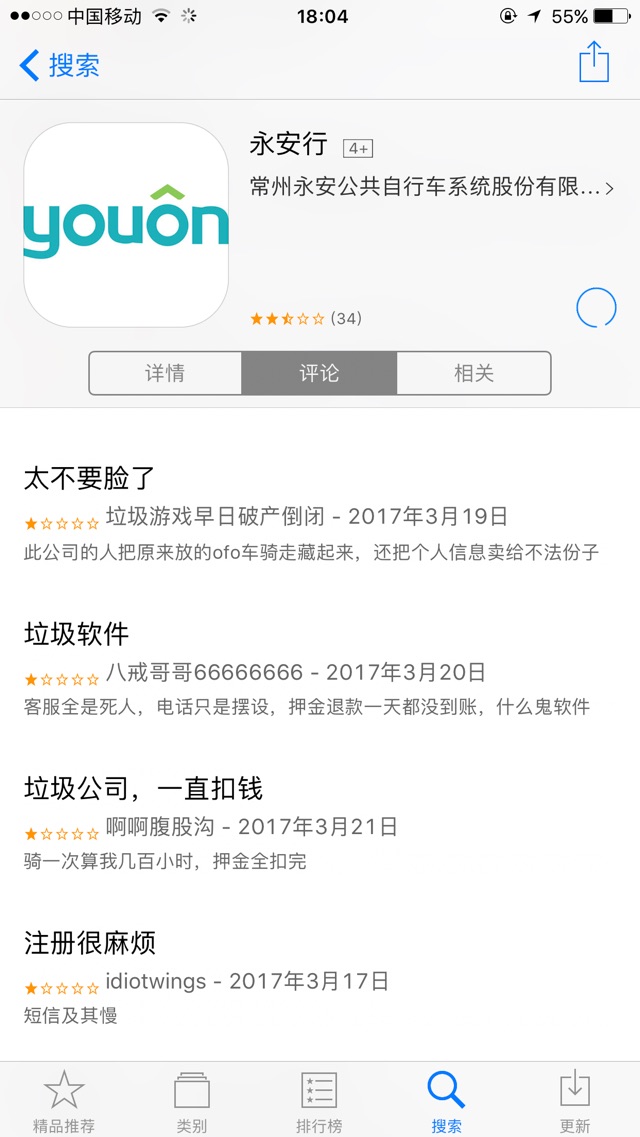Select the 评论 segment
The image size is (640, 1137).
(319, 373)
